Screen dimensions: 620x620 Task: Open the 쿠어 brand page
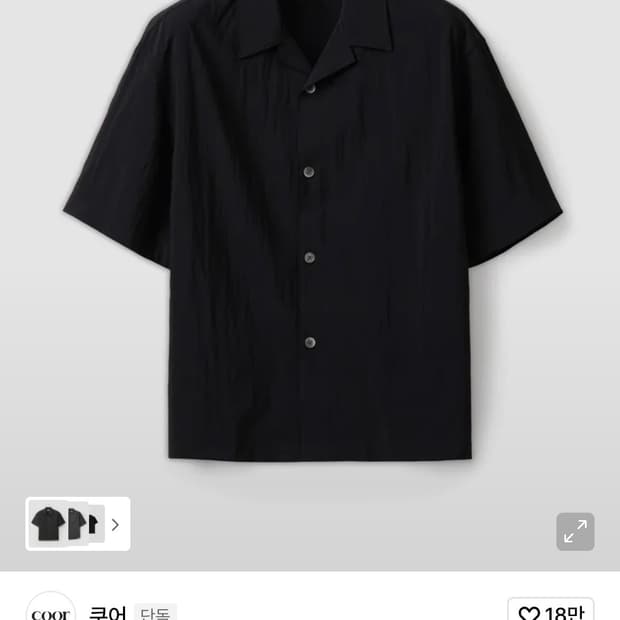coord(107,612)
